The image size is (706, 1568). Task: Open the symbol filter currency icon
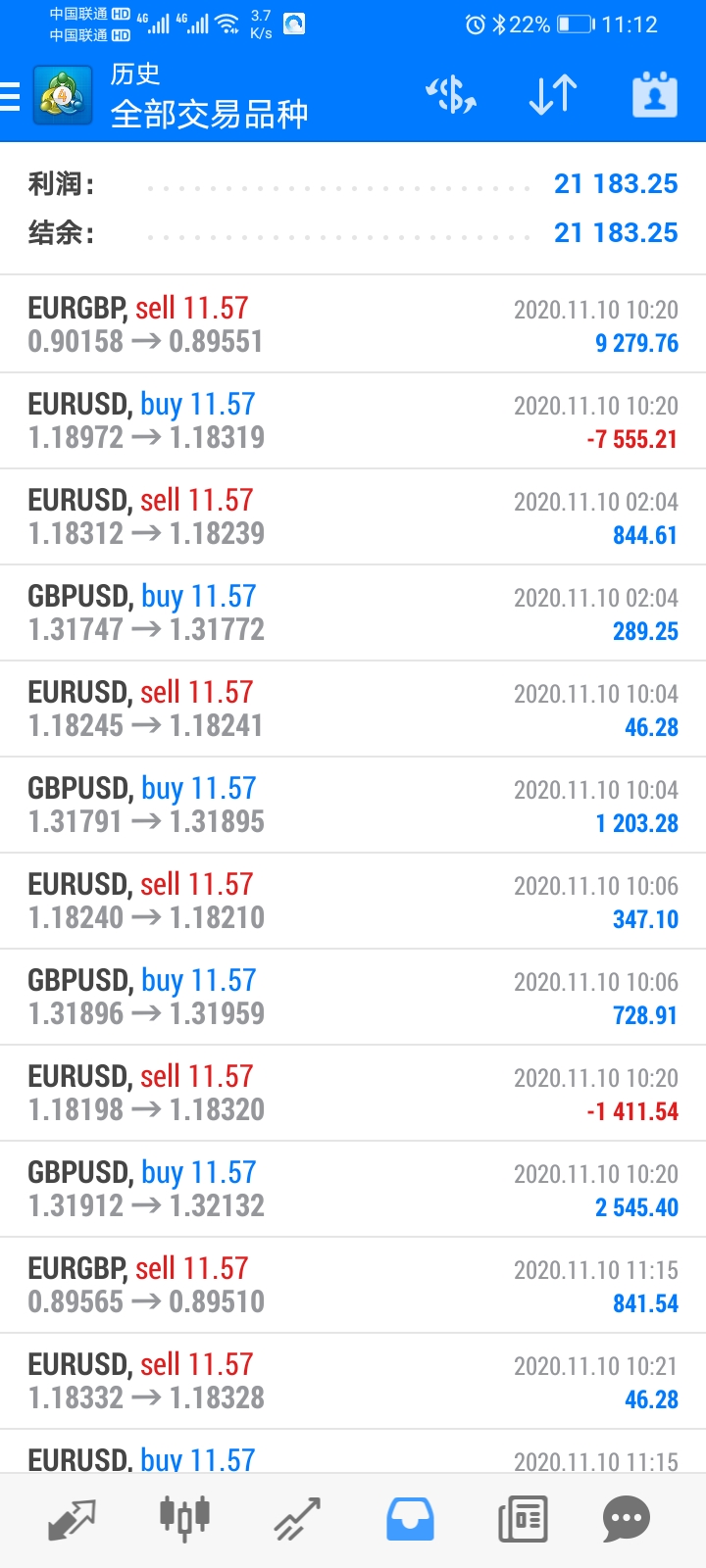point(451,95)
